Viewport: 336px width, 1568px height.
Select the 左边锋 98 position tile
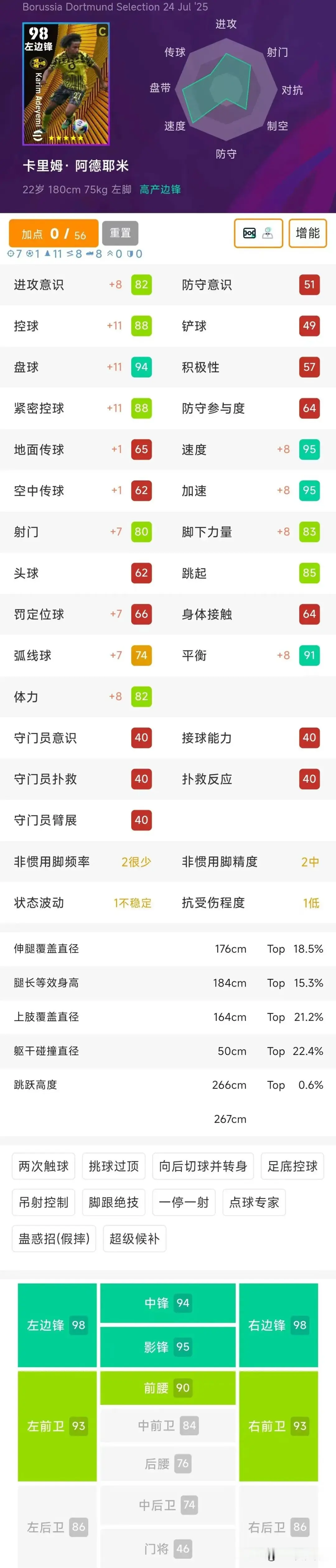coord(57,1325)
